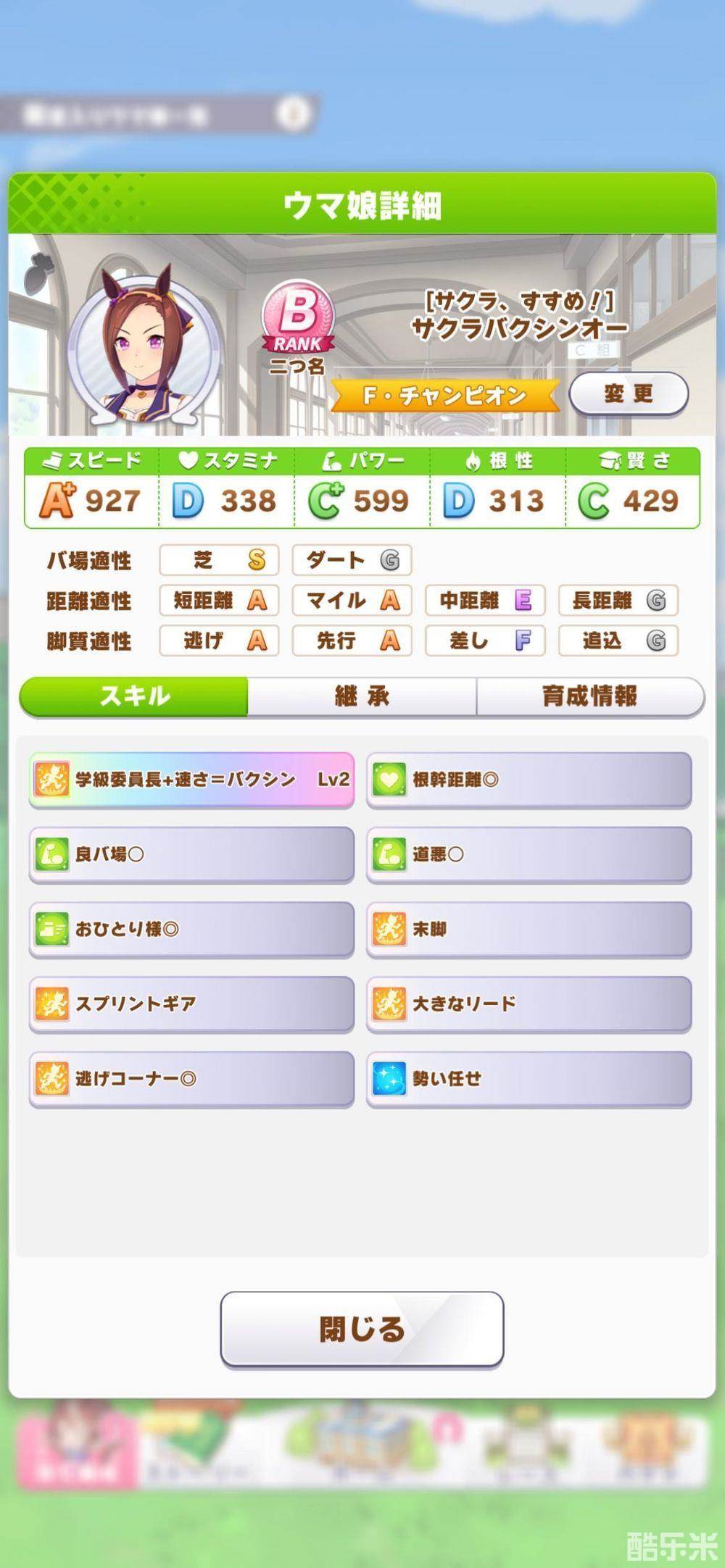Image resolution: width=725 pixels, height=1568 pixels.
Task: Tap the 変更 button
Action: (x=629, y=394)
